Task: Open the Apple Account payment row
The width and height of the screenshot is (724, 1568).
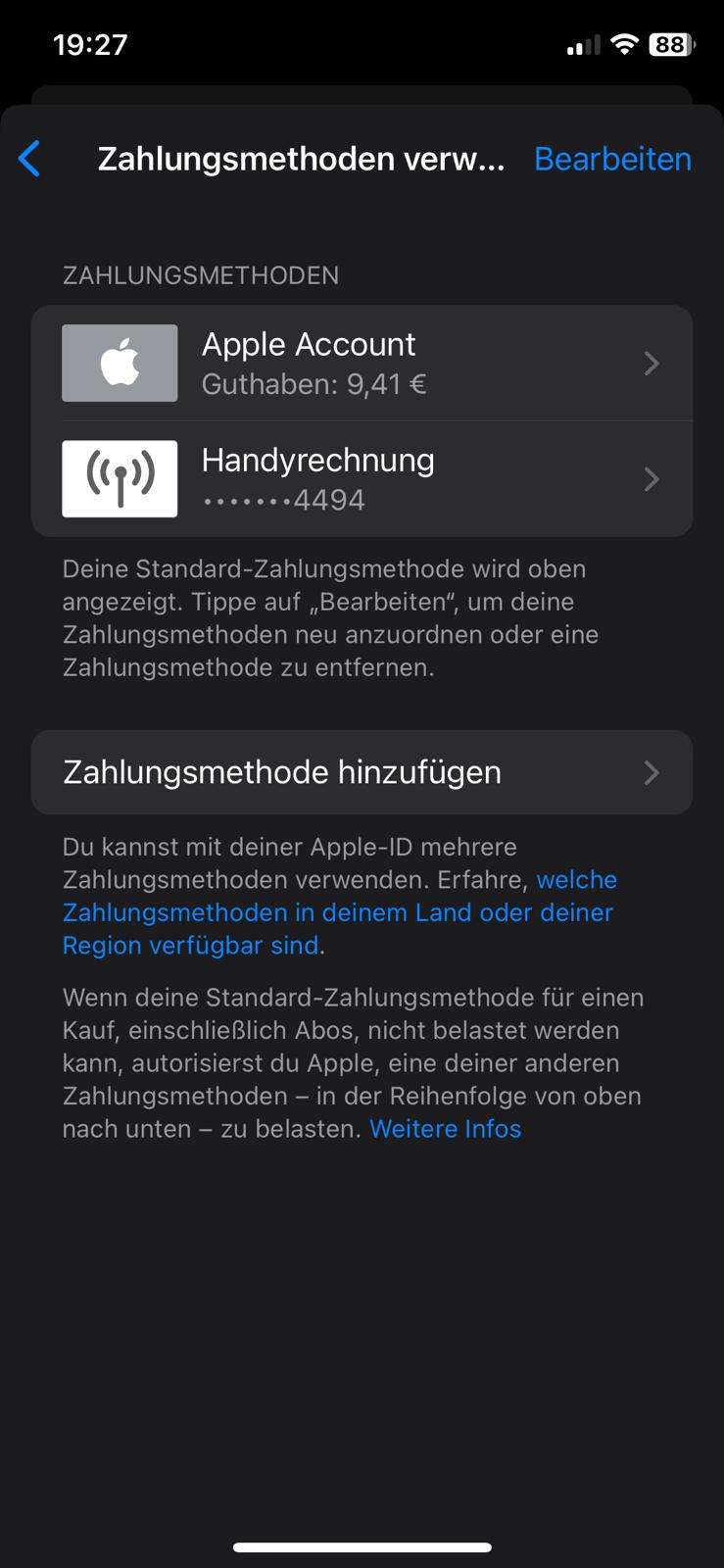Action: pos(362,364)
